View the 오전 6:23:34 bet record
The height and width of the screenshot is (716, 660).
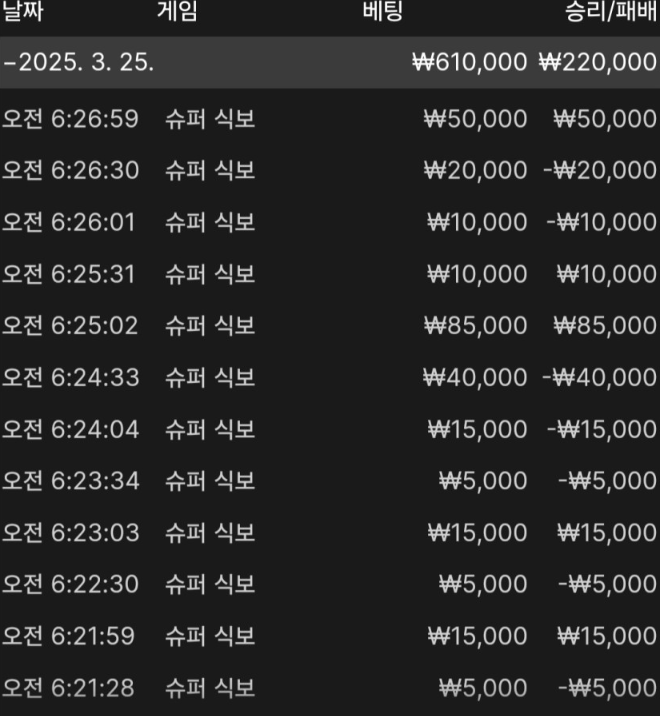tap(330, 481)
